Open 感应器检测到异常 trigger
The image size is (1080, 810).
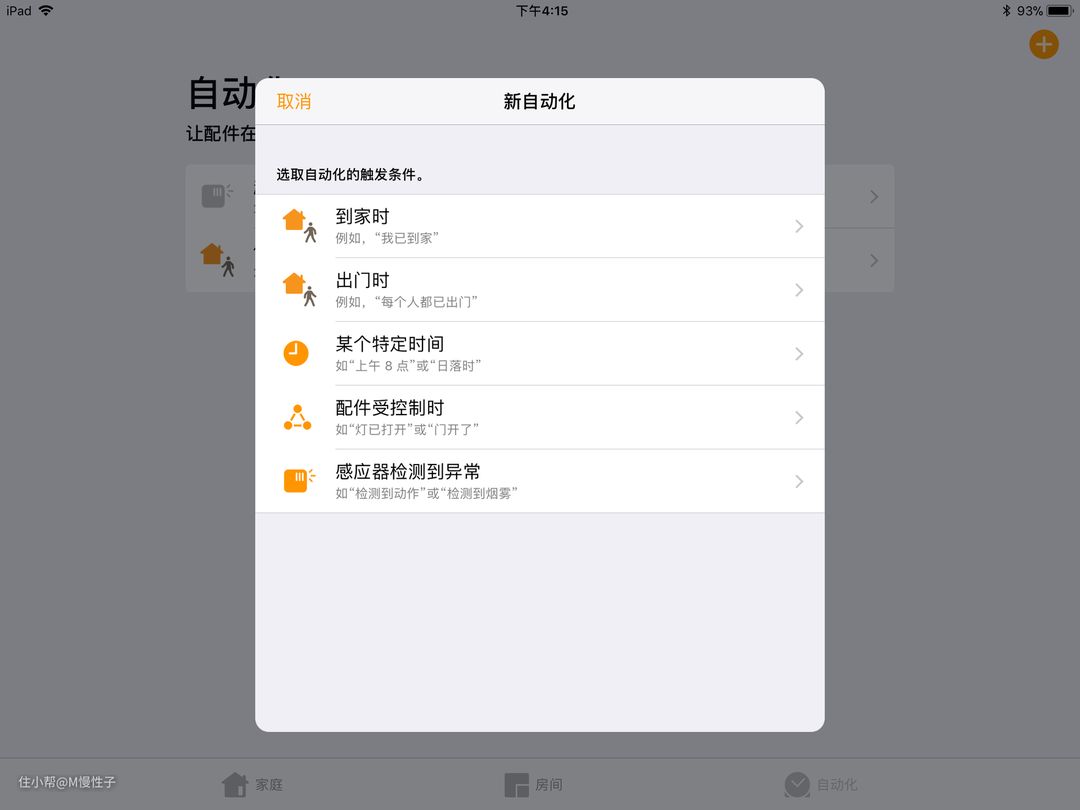coord(540,482)
